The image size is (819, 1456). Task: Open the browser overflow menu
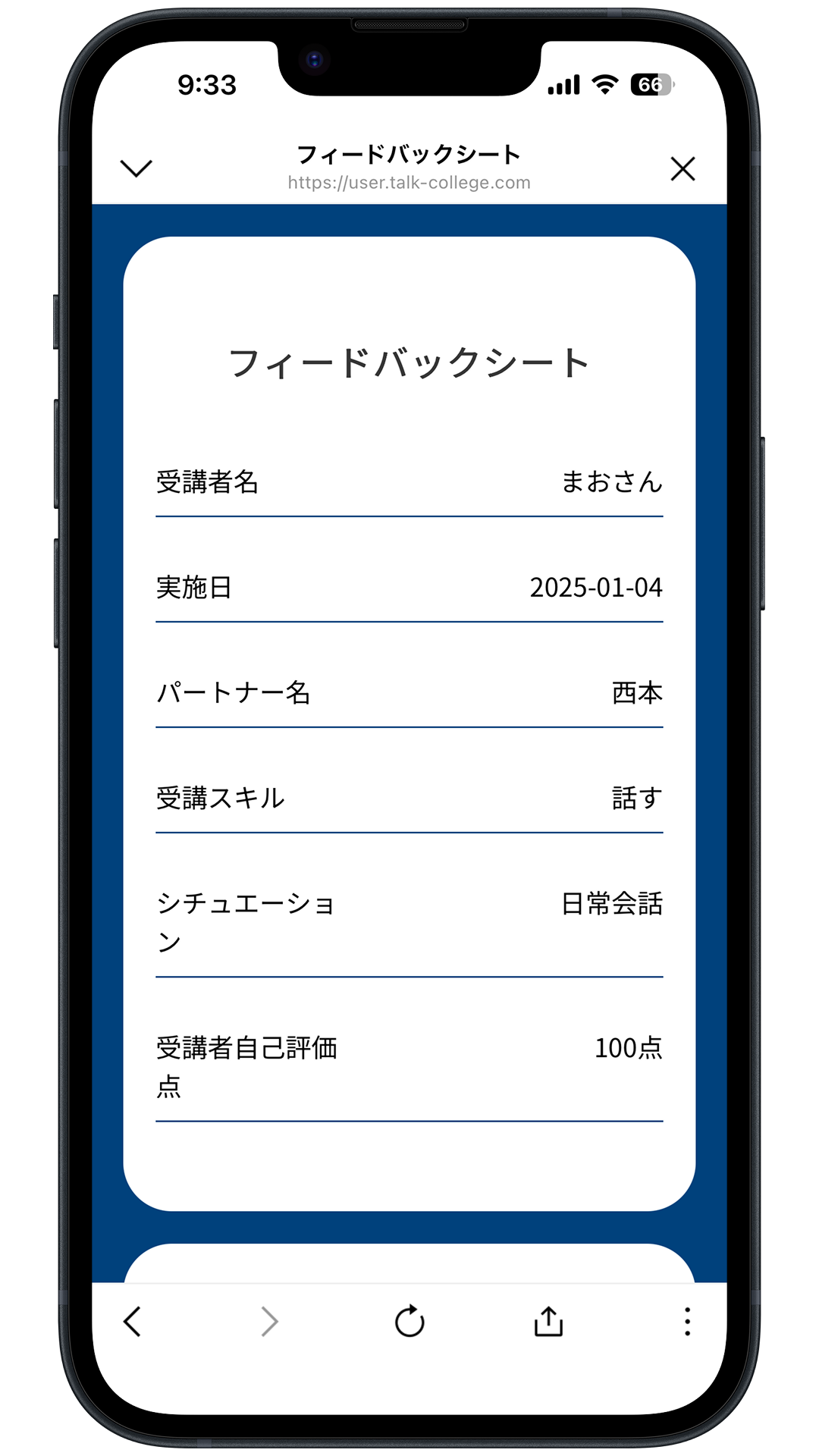(687, 1322)
